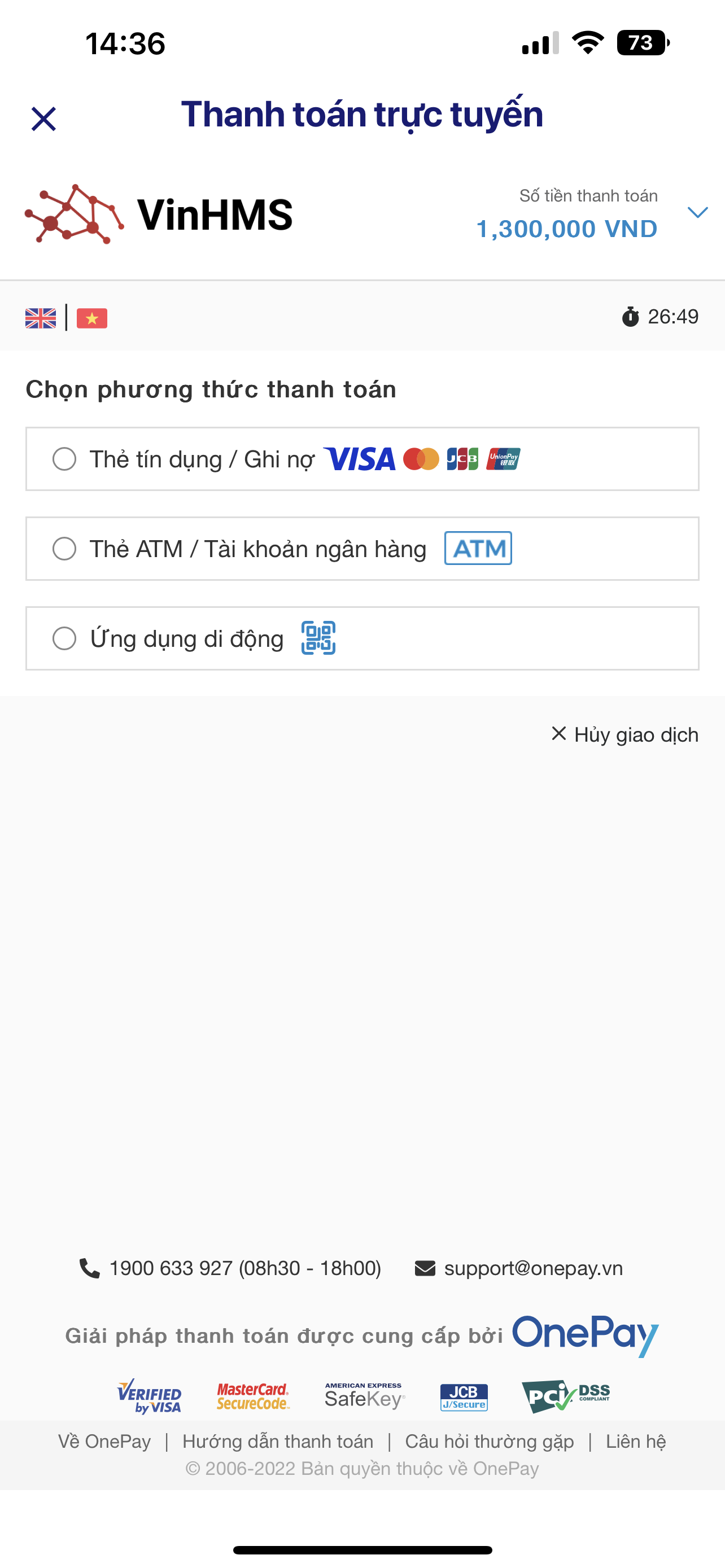The width and height of the screenshot is (725, 1568).
Task: Cancel transaction via Hủy giao dịch
Action: (625, 735)
